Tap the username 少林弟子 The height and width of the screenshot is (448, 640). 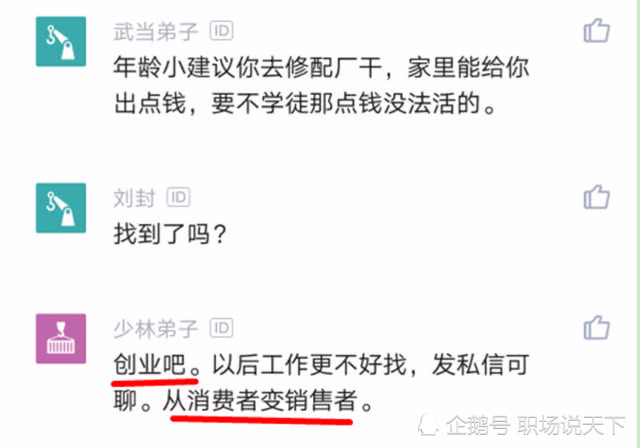pos(156,329)
